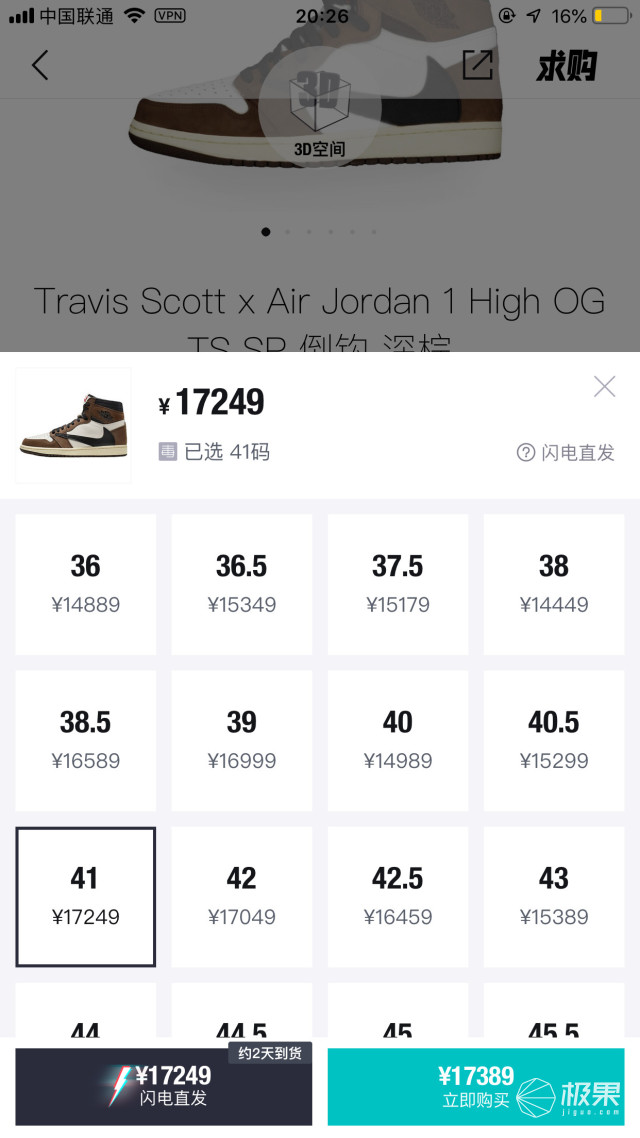This screenshot has width=640, height=1138.
Task: Buy with 闪电直发 at ¥17249
Action: 164,1086
